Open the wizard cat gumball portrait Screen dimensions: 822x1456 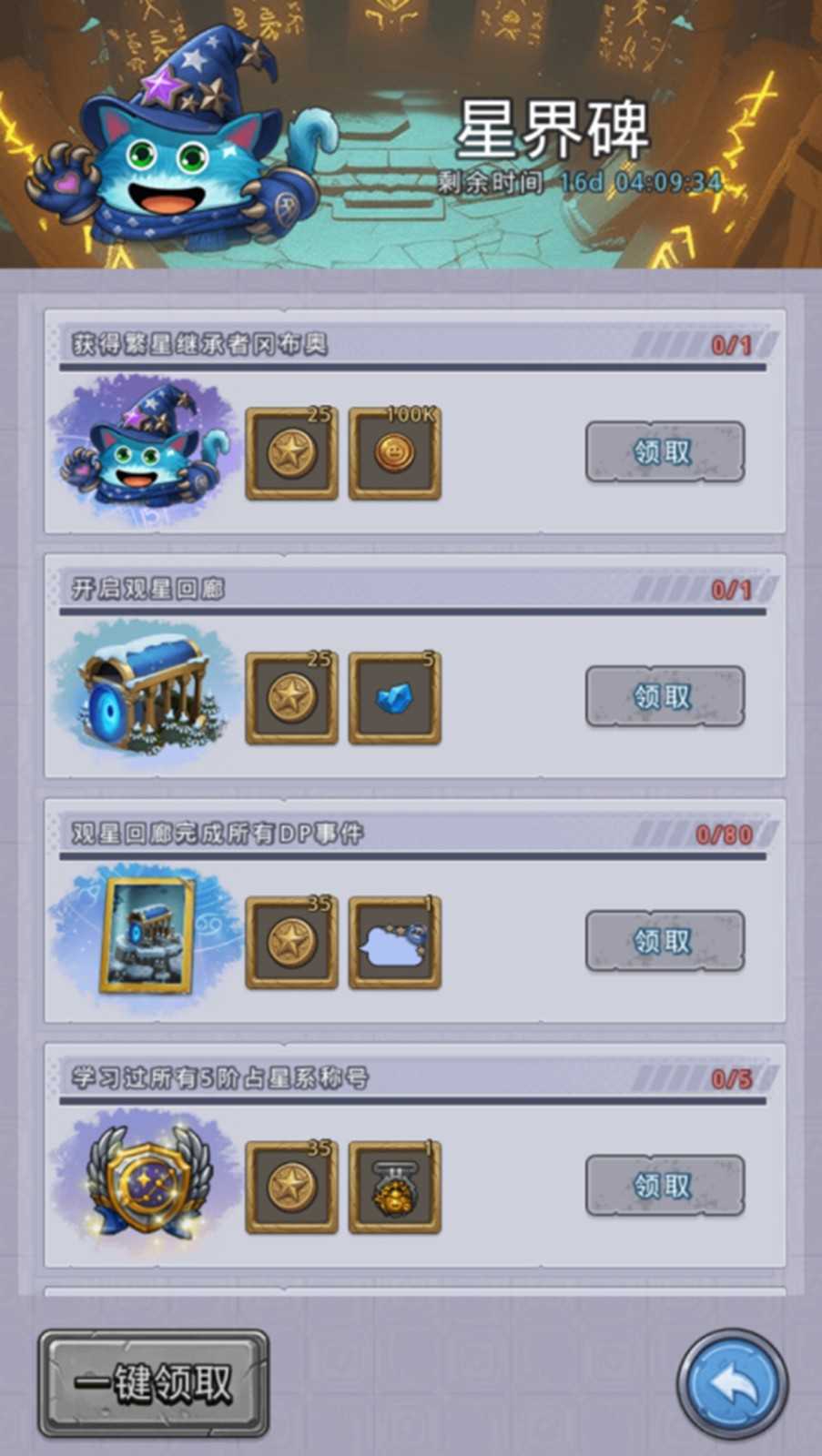click(141, 452)
